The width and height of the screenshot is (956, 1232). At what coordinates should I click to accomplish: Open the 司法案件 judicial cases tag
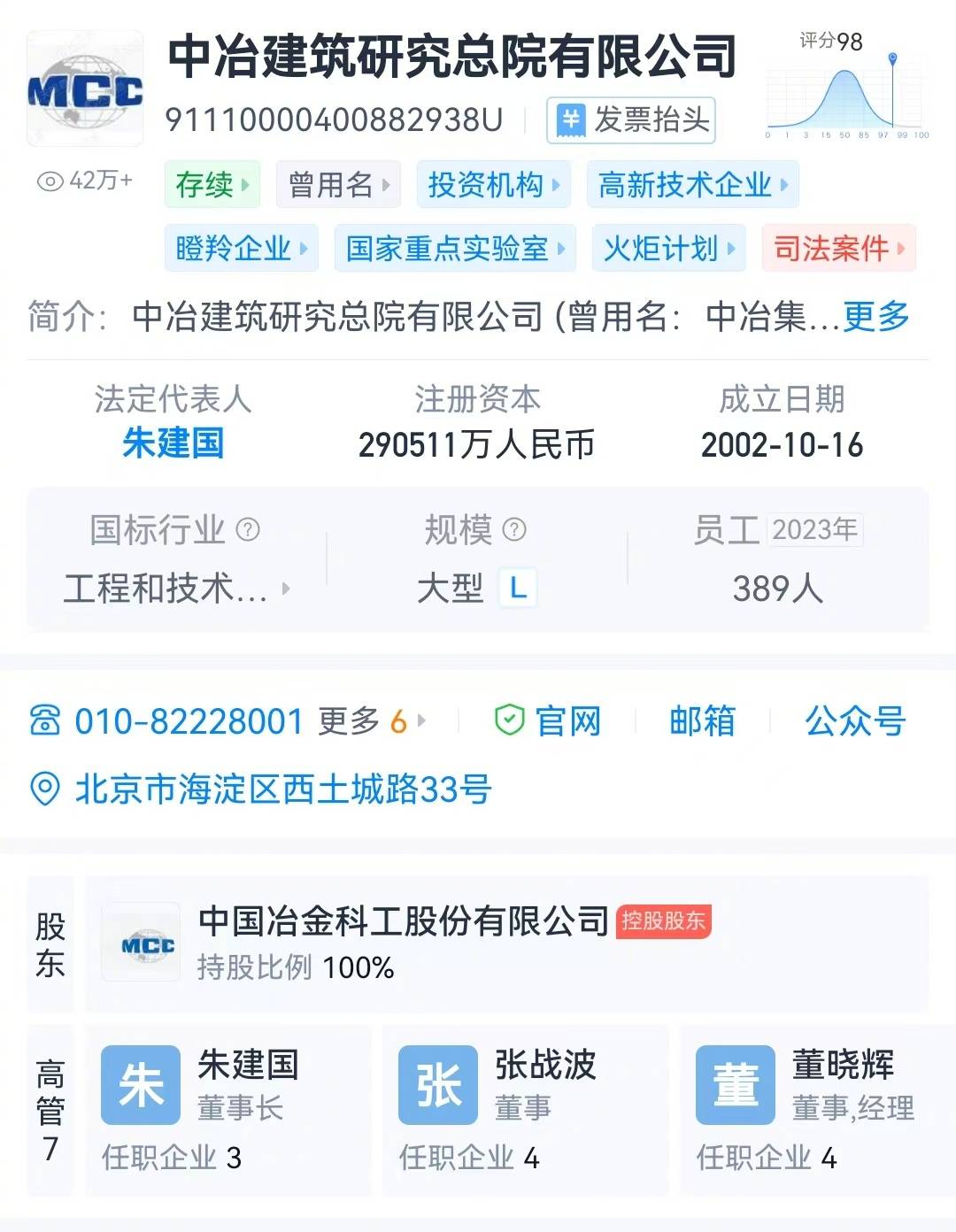pyautogui.click(x=838, y=249)
